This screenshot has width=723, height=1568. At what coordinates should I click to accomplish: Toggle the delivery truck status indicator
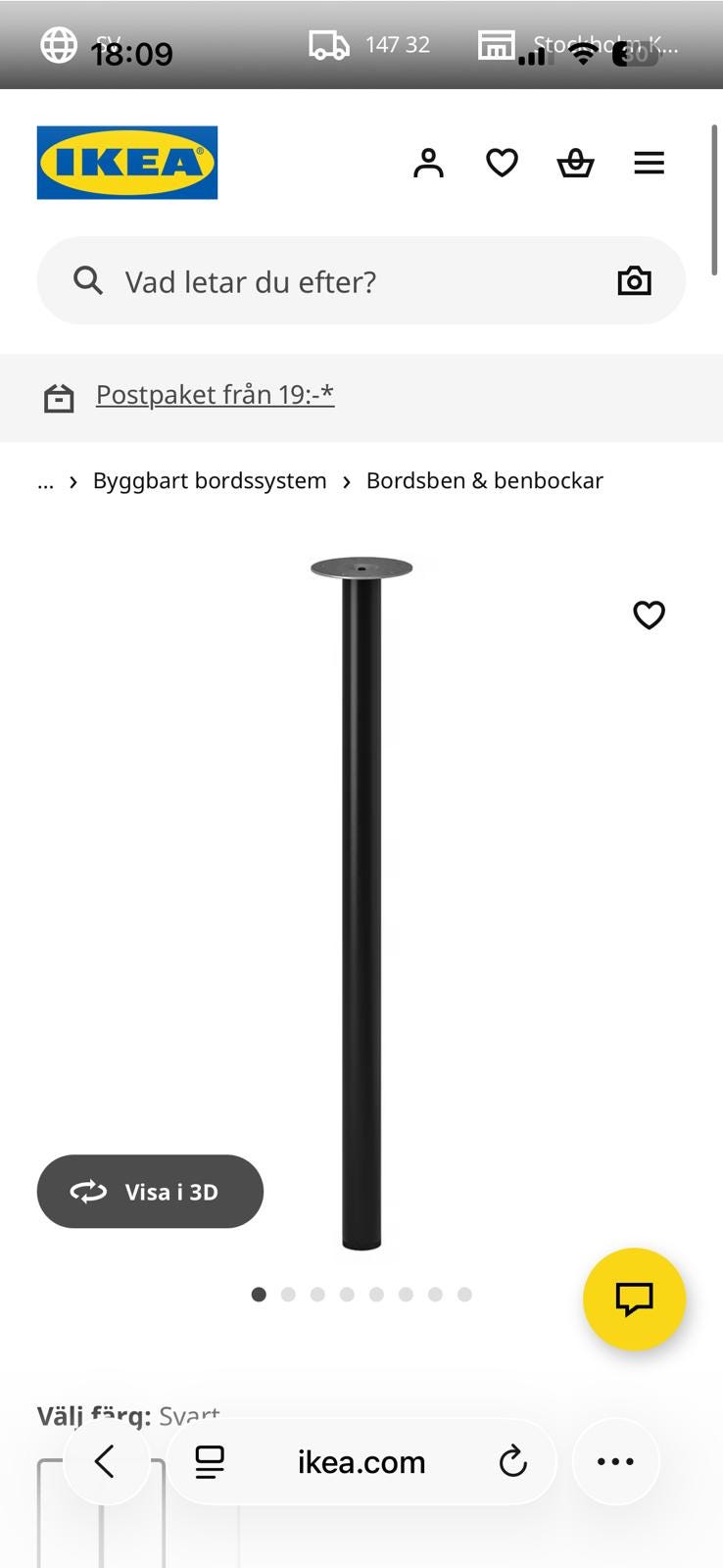(x=330, y=44)
